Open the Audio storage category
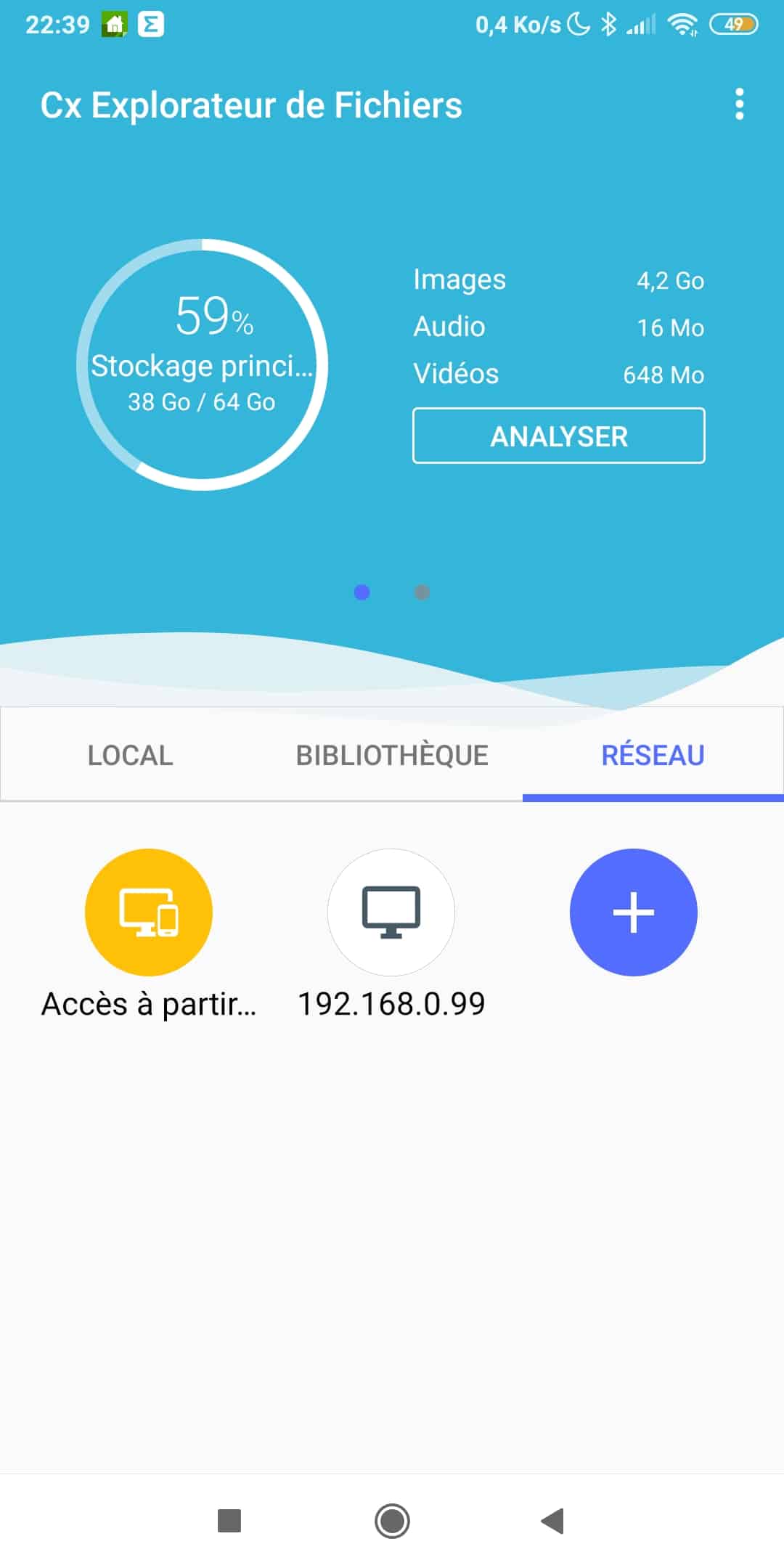784x1568 pixels. tap(559, 327)
